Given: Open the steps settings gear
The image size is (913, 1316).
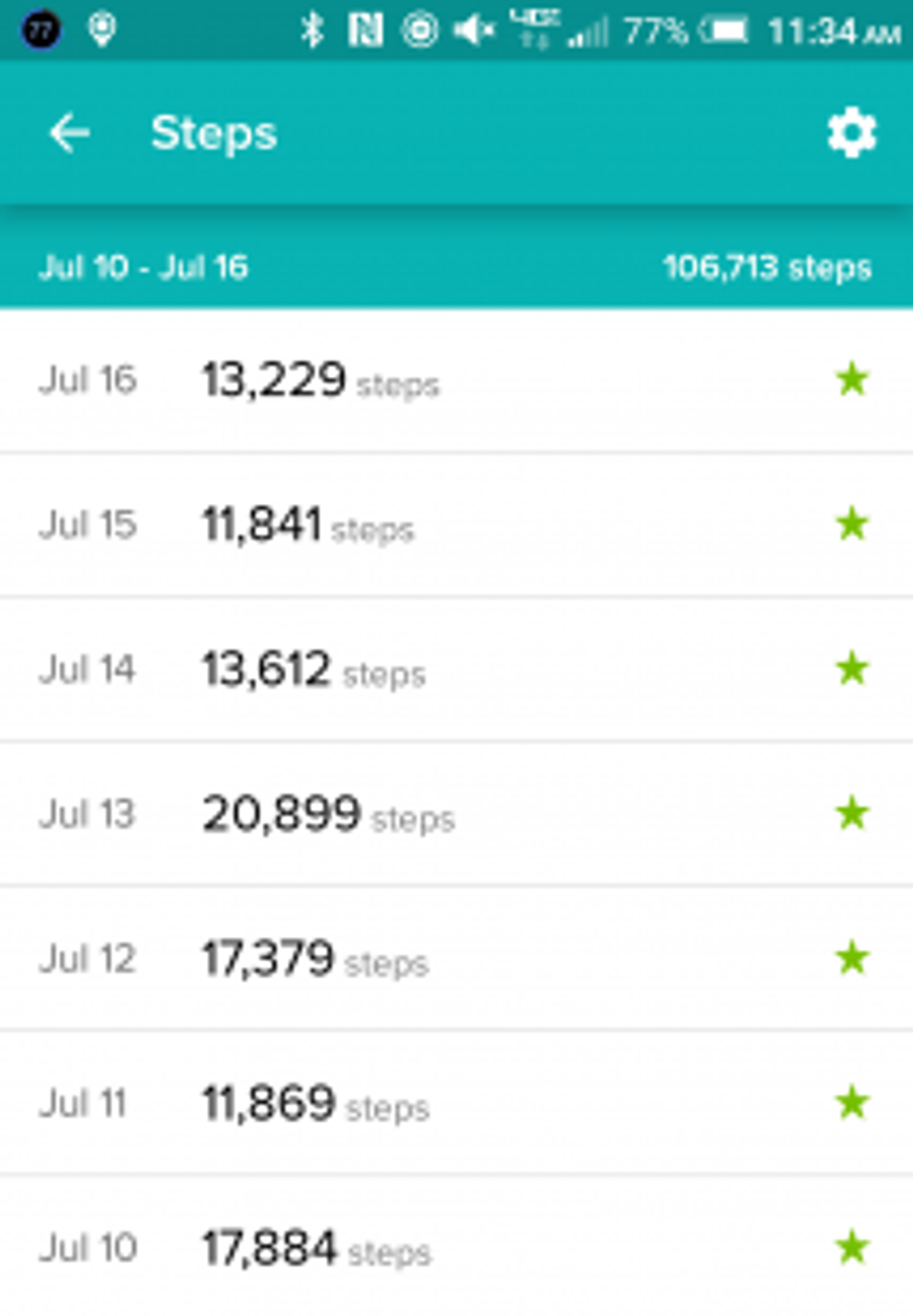Looking at the screenshot, I should 852,133.
